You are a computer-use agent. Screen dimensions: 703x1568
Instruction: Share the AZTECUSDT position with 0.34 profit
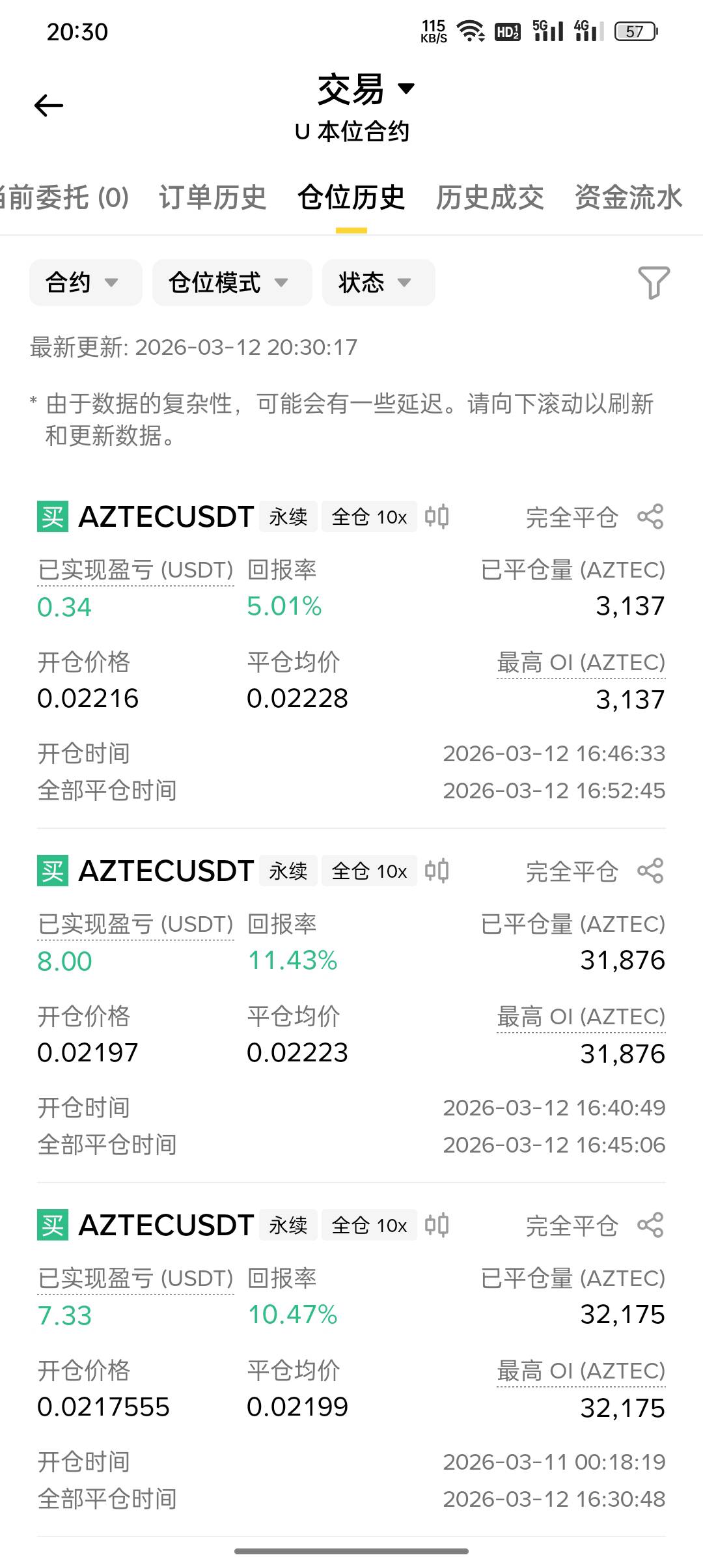[x=650, y=517]
